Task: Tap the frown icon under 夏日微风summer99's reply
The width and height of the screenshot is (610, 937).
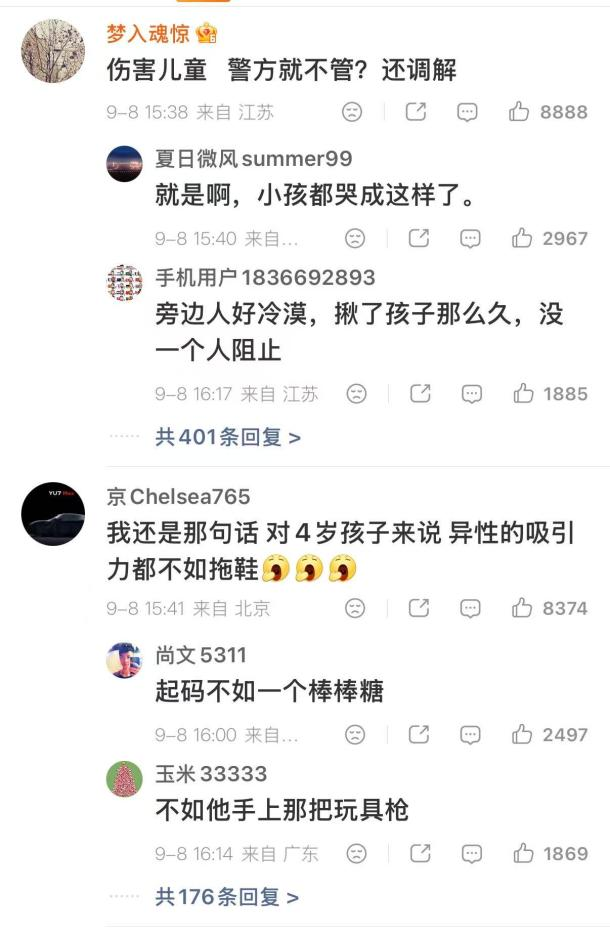Action: pos(355,238)
